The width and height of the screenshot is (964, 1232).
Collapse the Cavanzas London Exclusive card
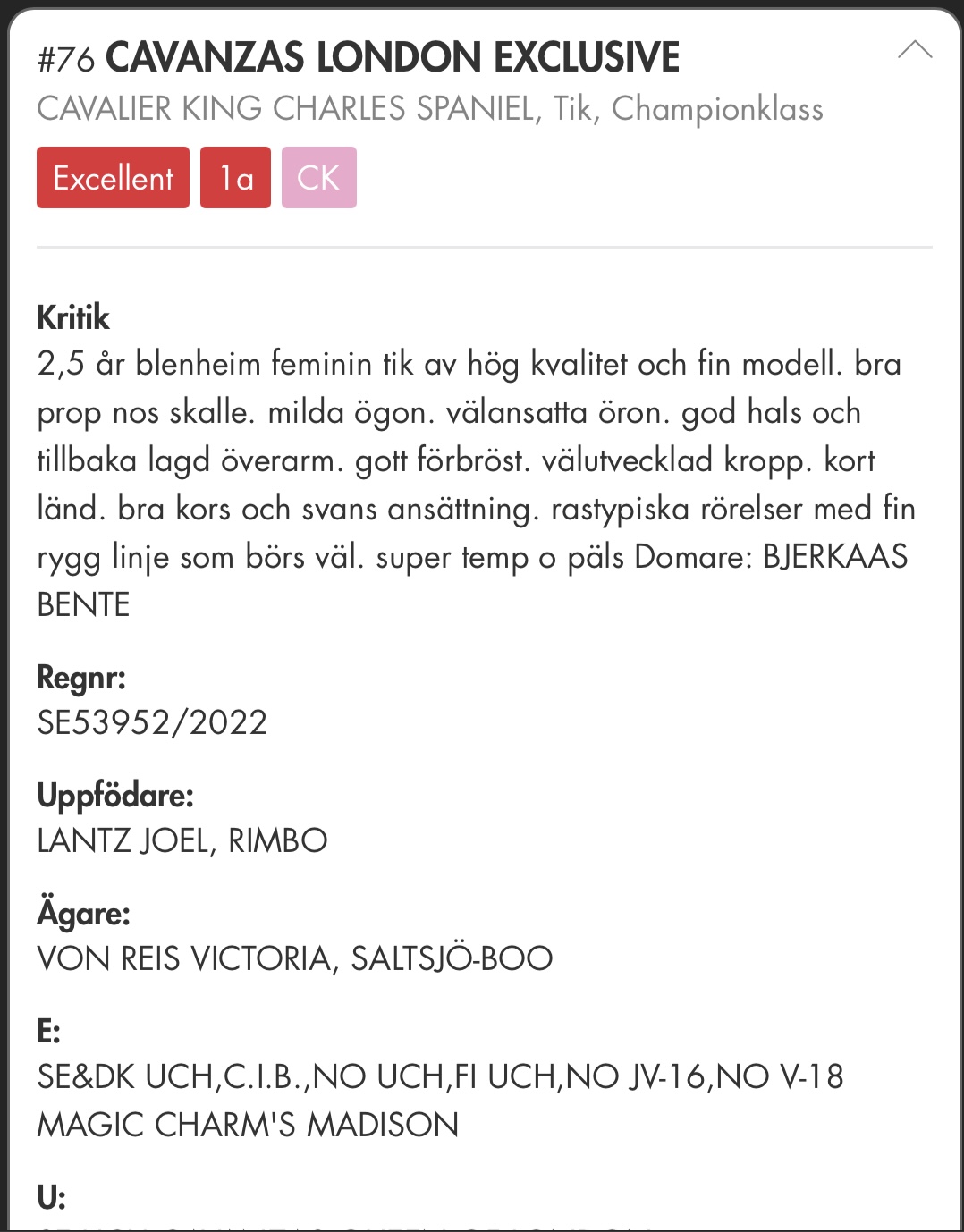tap(914, 51)
